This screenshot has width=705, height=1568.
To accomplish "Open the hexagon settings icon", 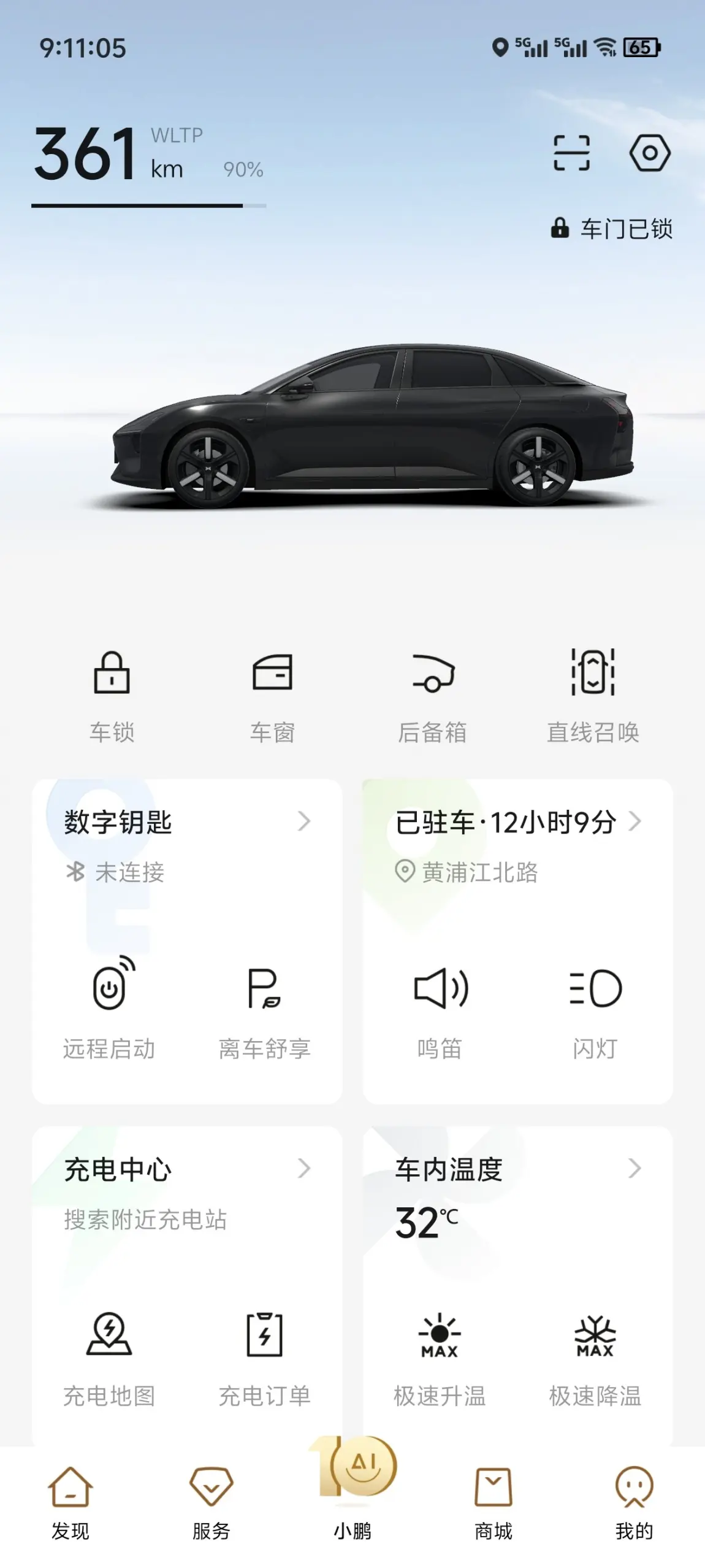I will tap(650, 153).
